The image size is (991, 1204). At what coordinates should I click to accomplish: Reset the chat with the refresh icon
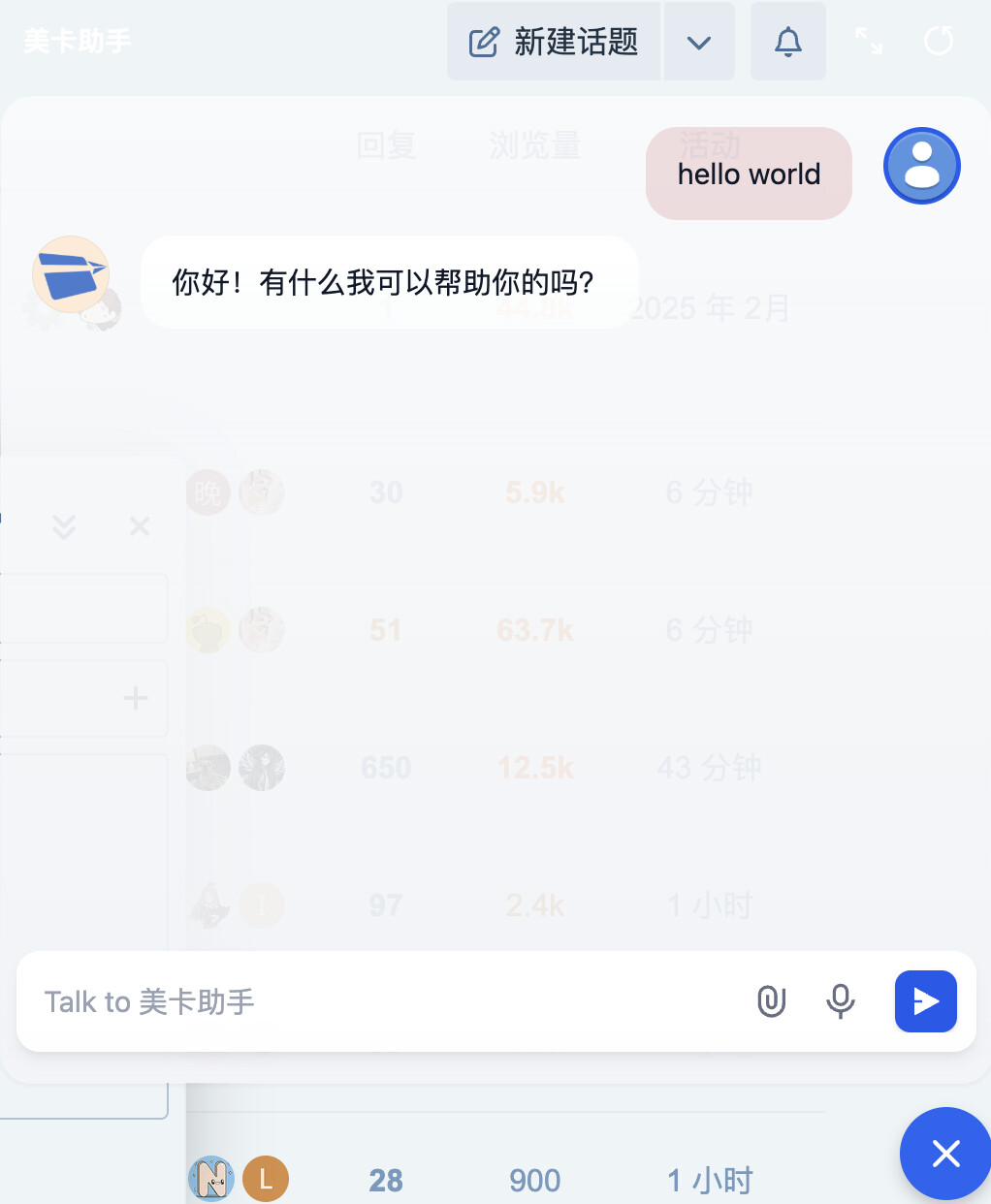click(x=939, y=42)
